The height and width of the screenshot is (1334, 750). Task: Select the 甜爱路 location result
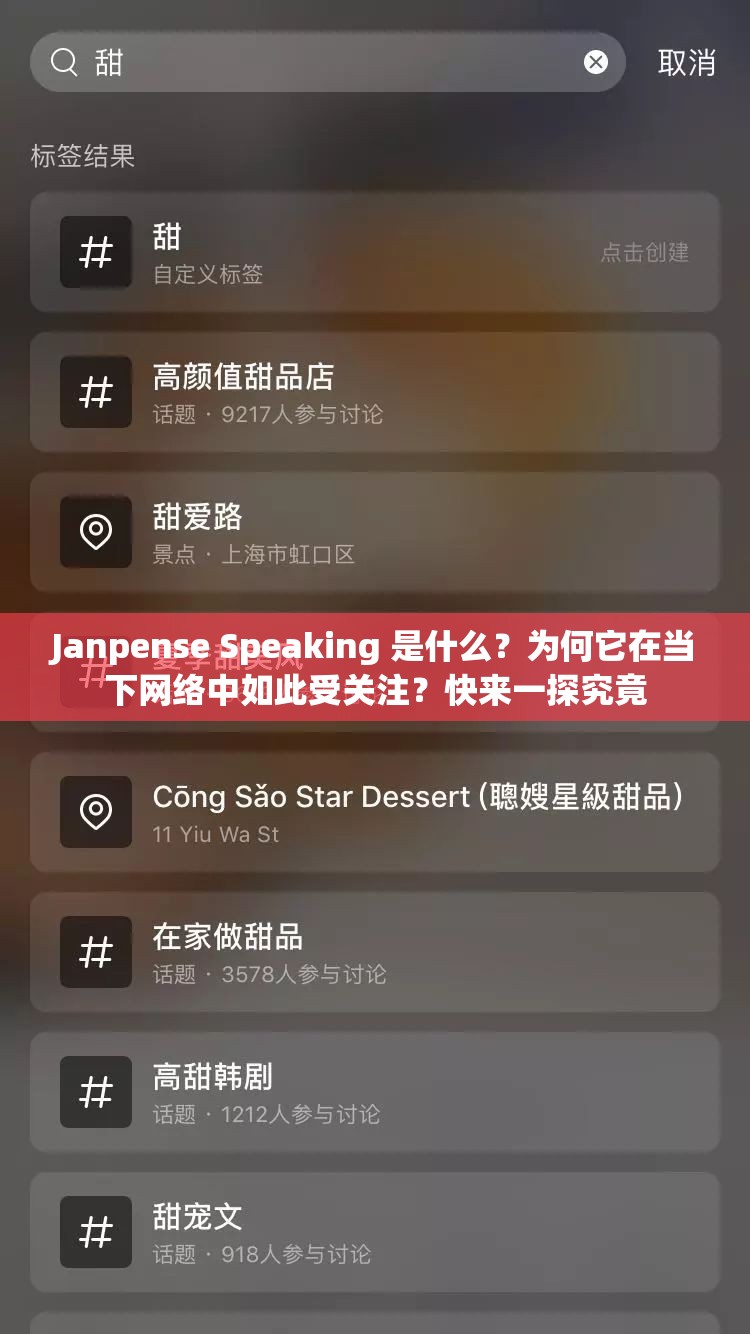click(x=375, y=532)
